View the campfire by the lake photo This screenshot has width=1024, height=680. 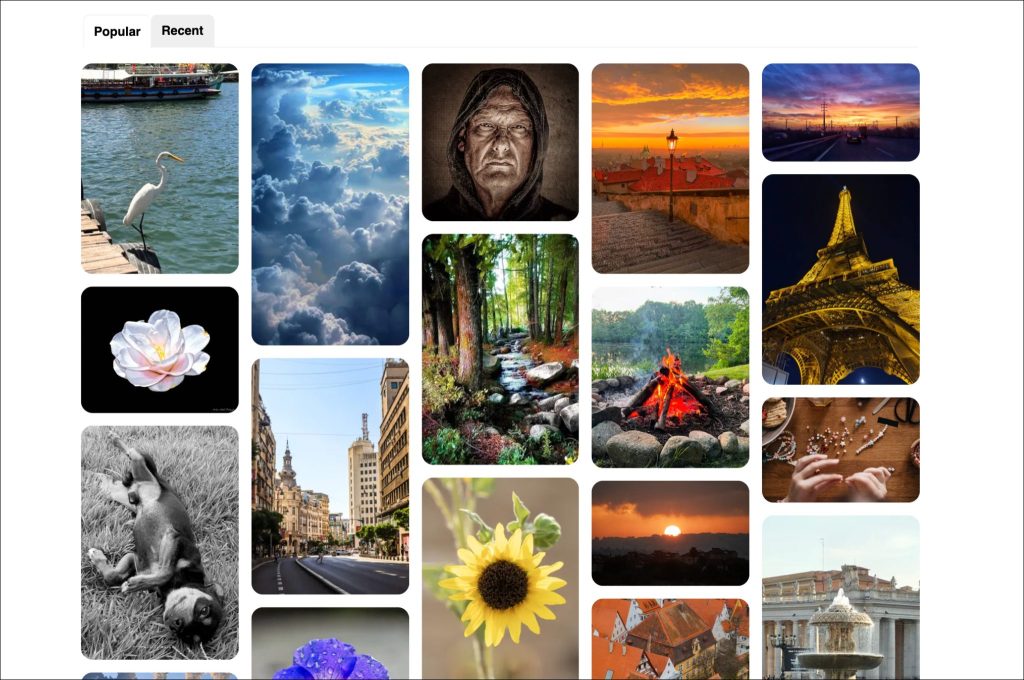pyautogui.click(x=670, y=377)
